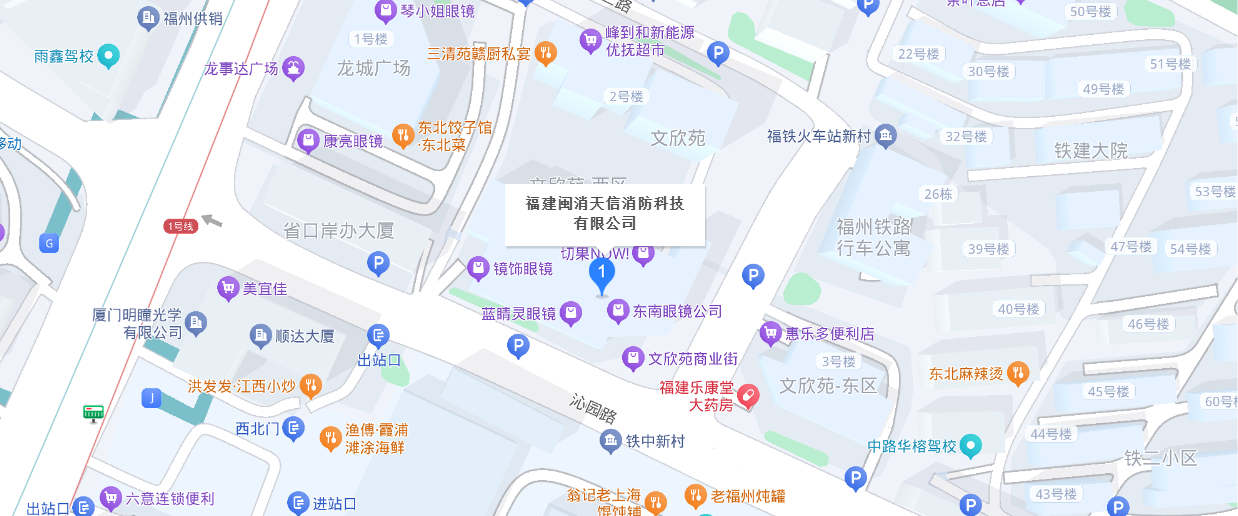Tap the blue location marker numbered 1
The width and height of the screenshot is (1238, 516).
[x=601, y=274]
